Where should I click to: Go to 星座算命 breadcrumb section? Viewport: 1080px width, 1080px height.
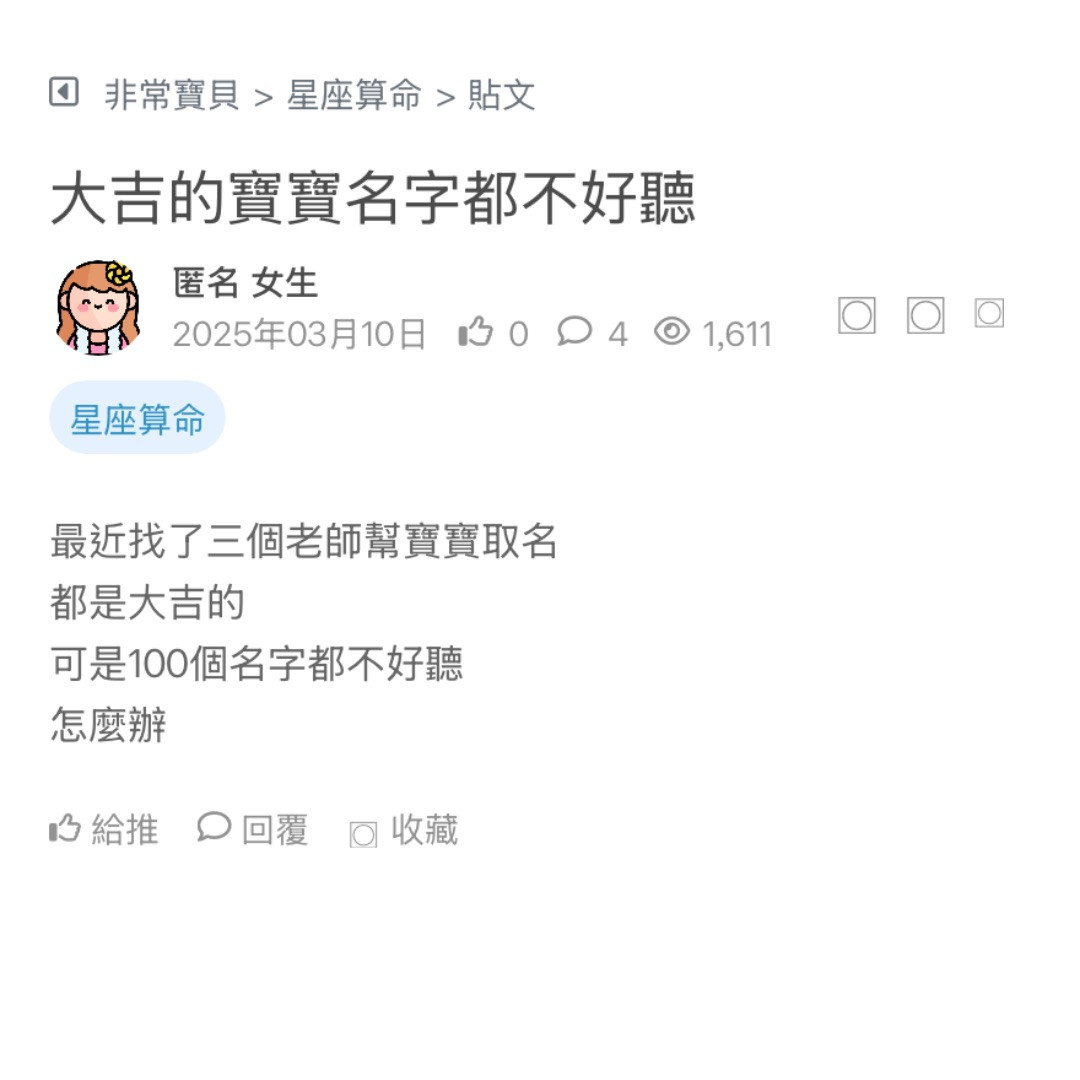(x=354, y=96)
